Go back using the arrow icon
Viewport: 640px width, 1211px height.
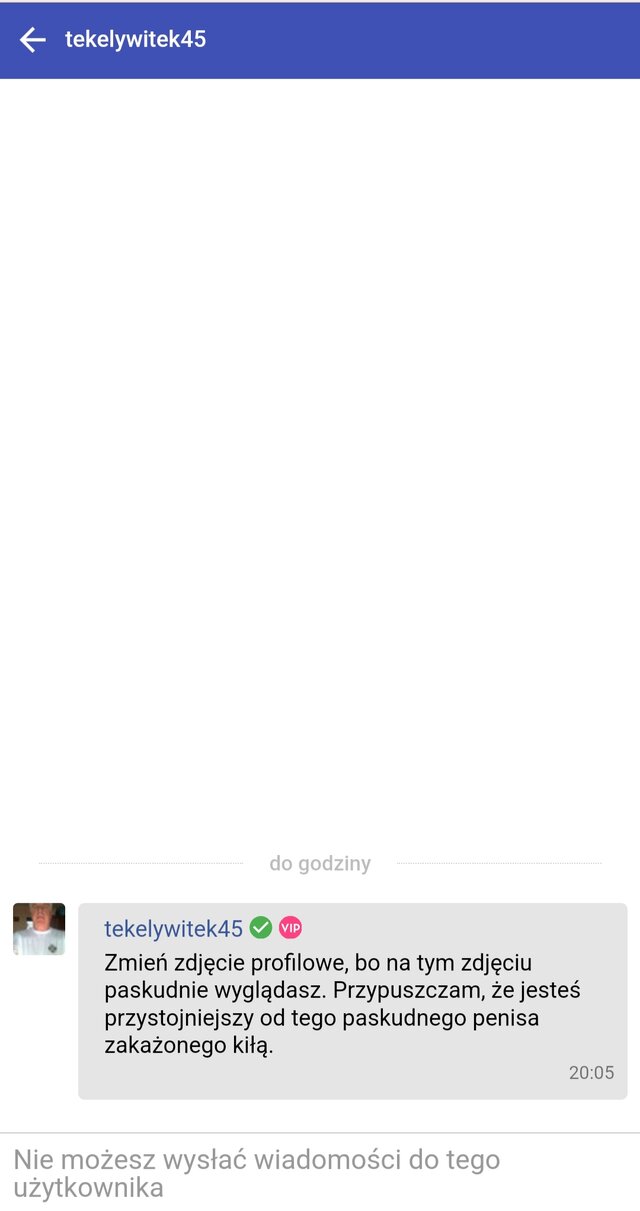pyautogui.click(x=33, y=40)
